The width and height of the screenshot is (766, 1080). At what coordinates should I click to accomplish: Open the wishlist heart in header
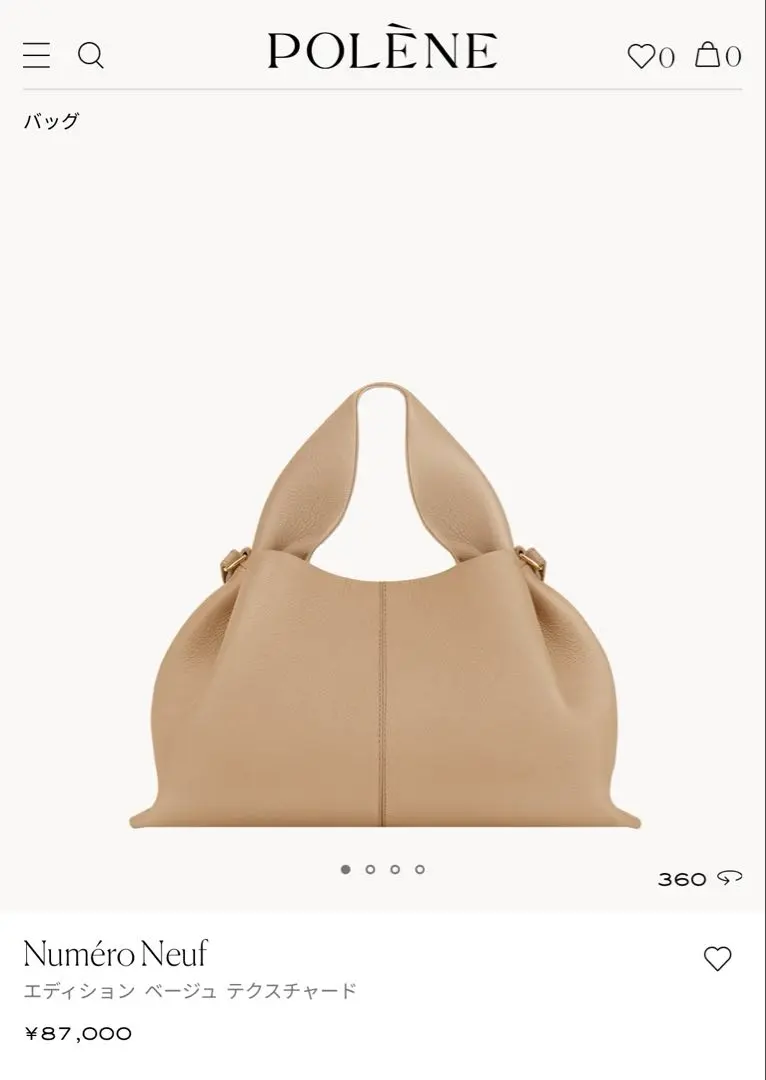point(640,55)
